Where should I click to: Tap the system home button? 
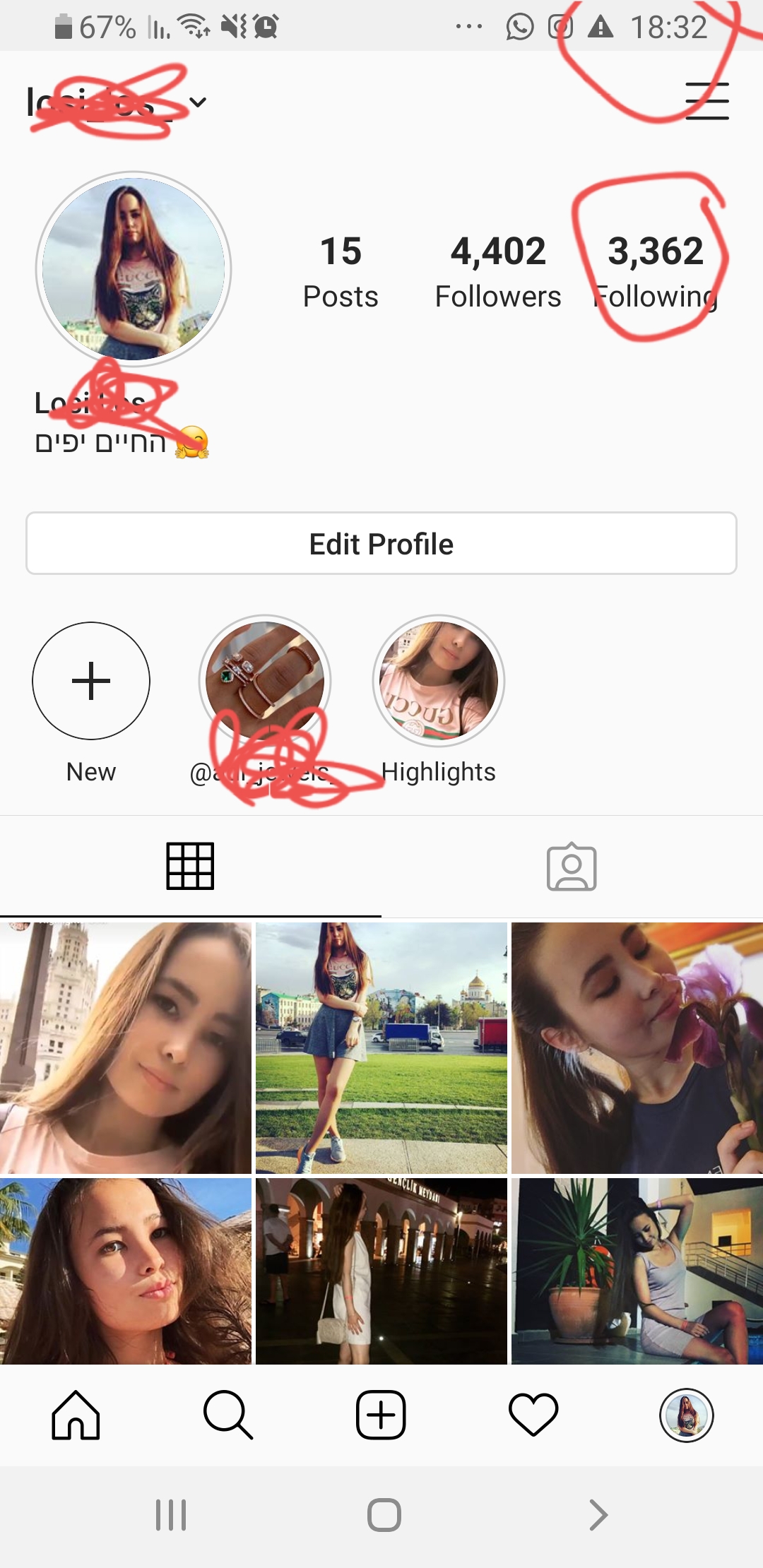coord(384,1515)
